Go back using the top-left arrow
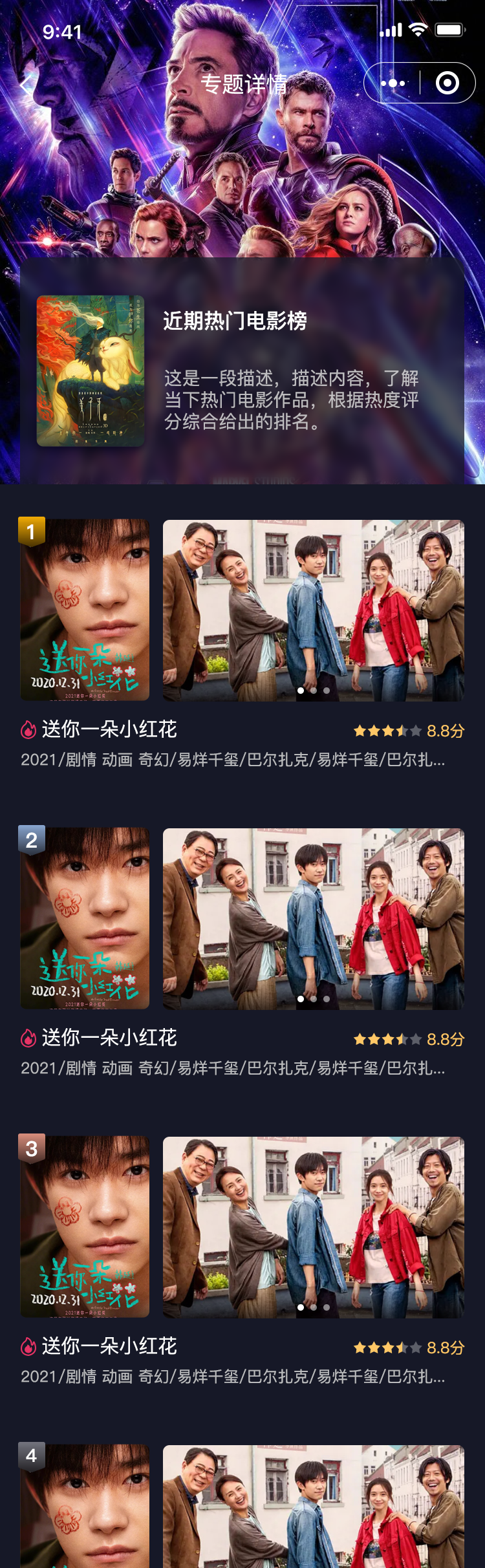The width and height of the screenshot is (485, 1568). [26, 84]
